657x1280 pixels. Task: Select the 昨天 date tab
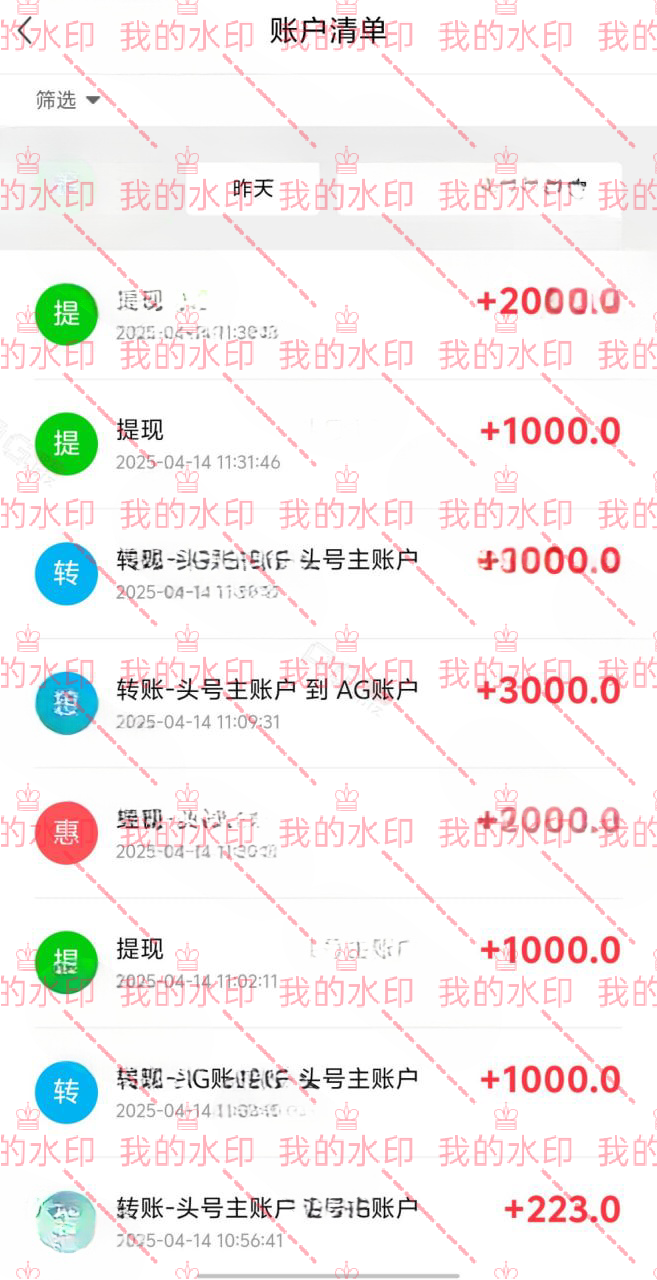click(252, 188)
